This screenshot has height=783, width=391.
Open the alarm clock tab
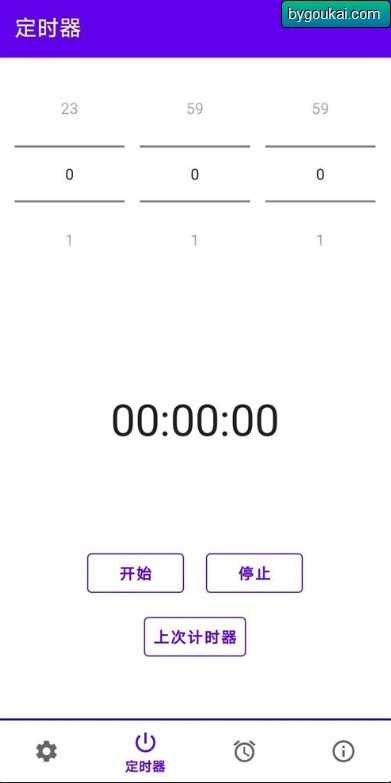[244, 751]
